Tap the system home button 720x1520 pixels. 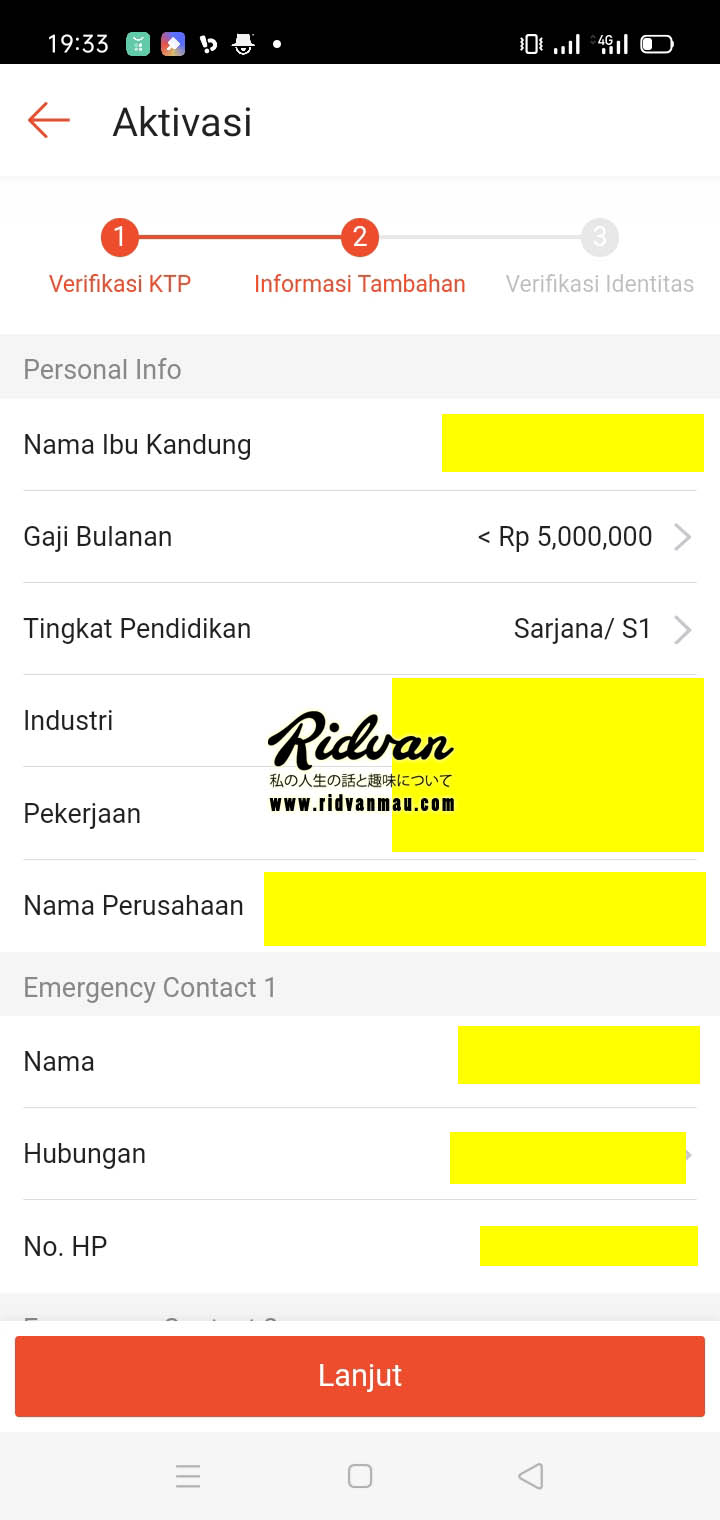pos(360,1476)
